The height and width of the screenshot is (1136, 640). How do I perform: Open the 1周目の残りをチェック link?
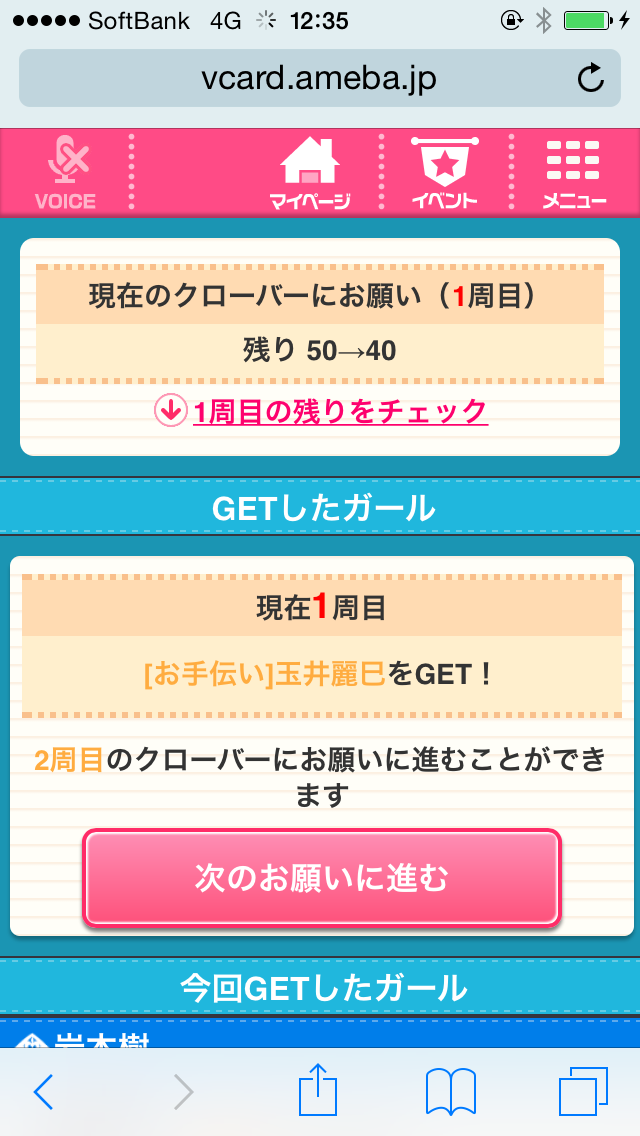point(339,411)
